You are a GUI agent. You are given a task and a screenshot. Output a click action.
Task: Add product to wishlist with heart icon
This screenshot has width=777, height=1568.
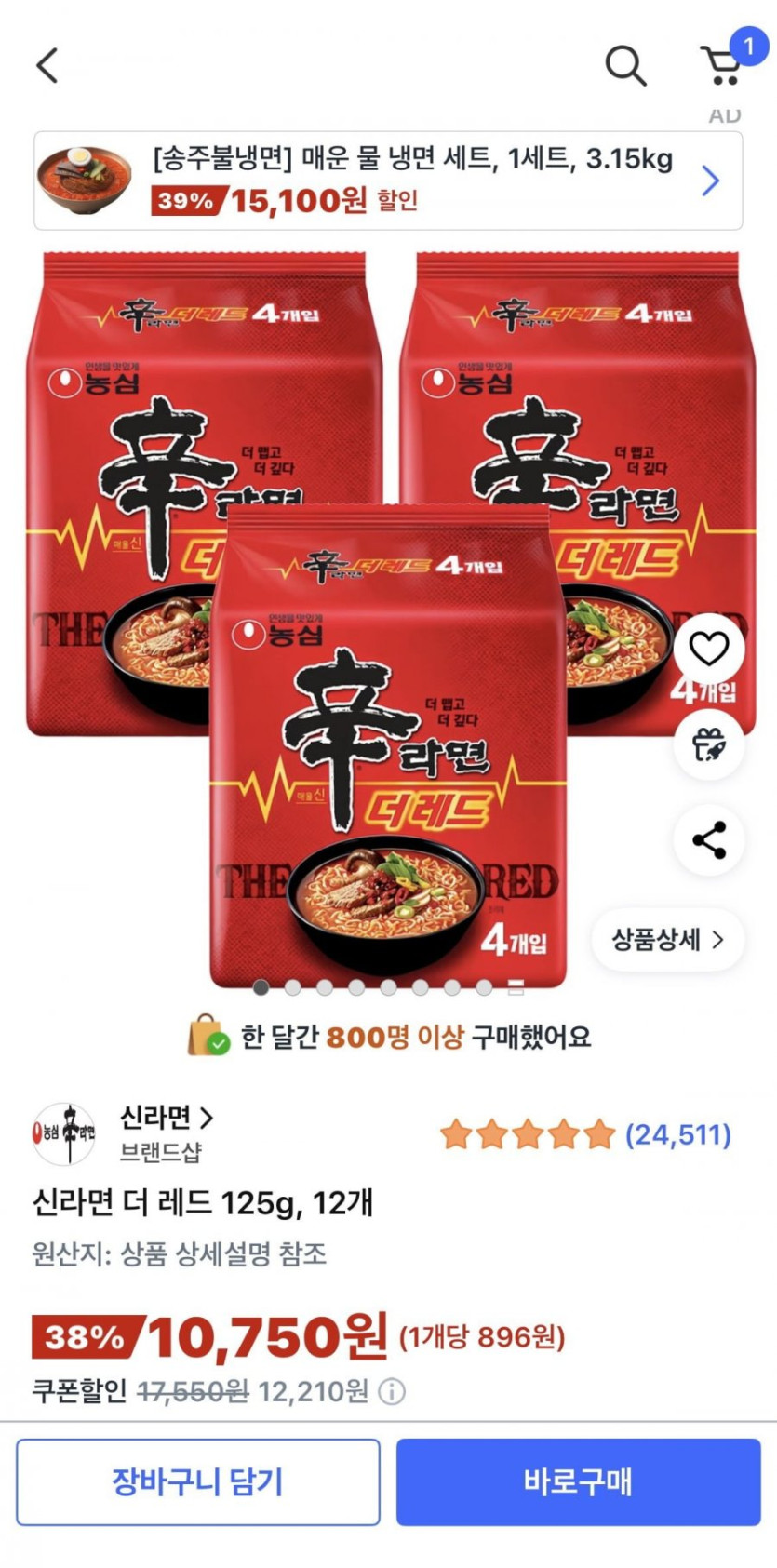pos(709,649)
